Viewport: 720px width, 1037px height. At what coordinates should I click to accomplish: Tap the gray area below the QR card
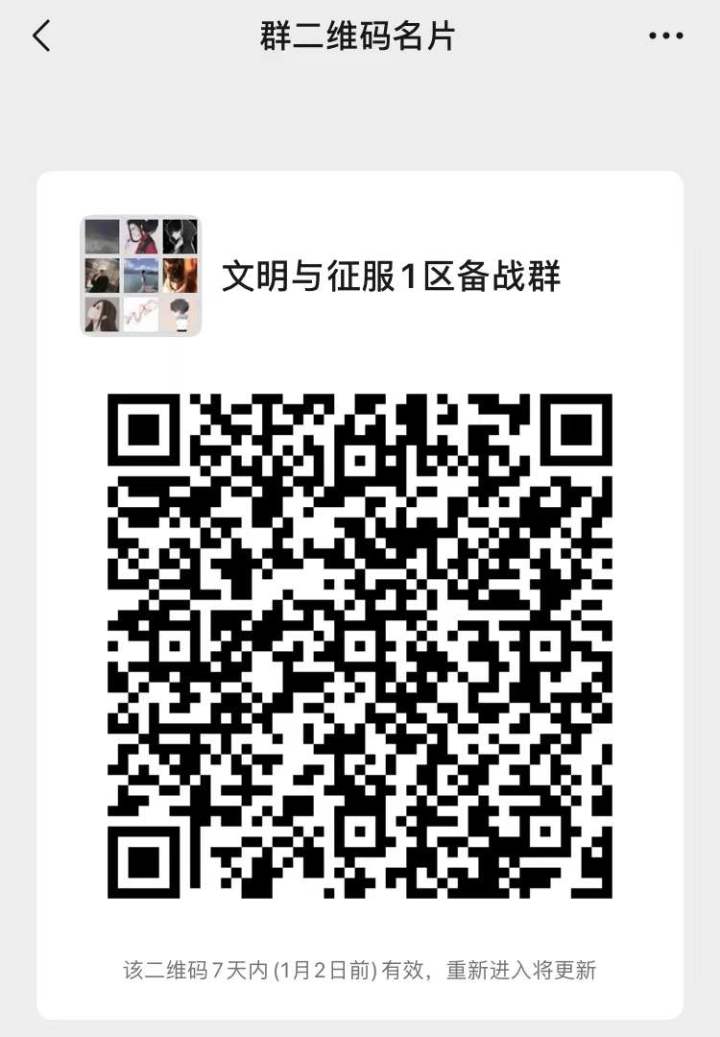[360, 1028]
